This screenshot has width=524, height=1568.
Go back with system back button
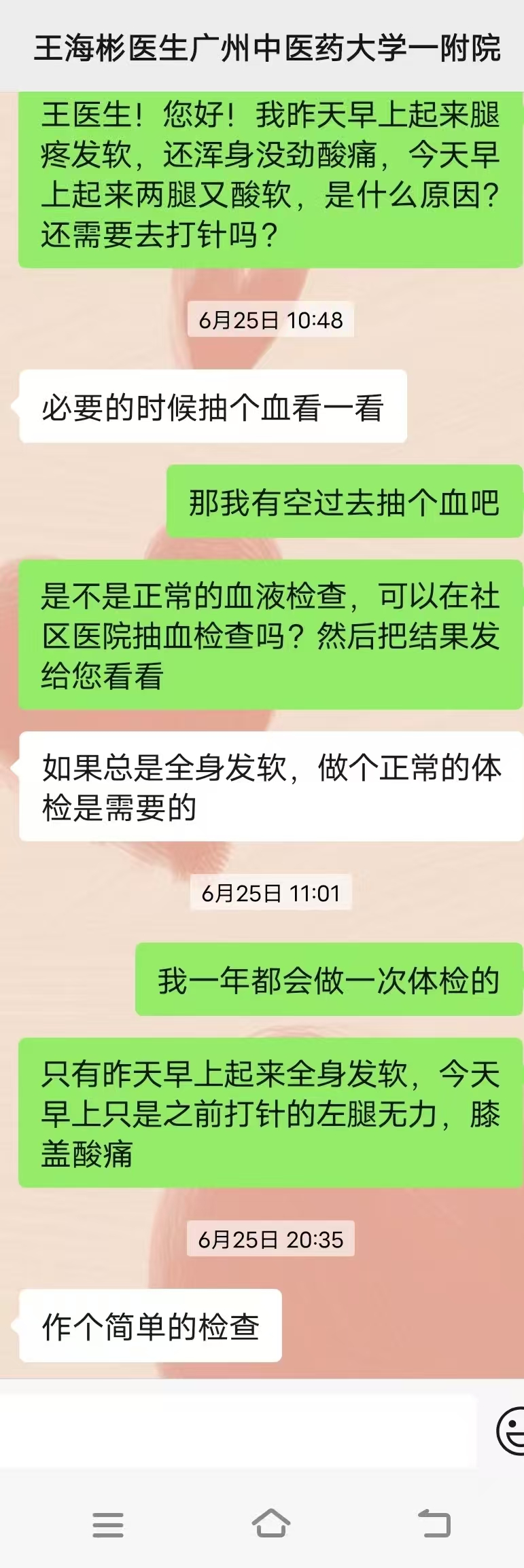(434, 1523)
